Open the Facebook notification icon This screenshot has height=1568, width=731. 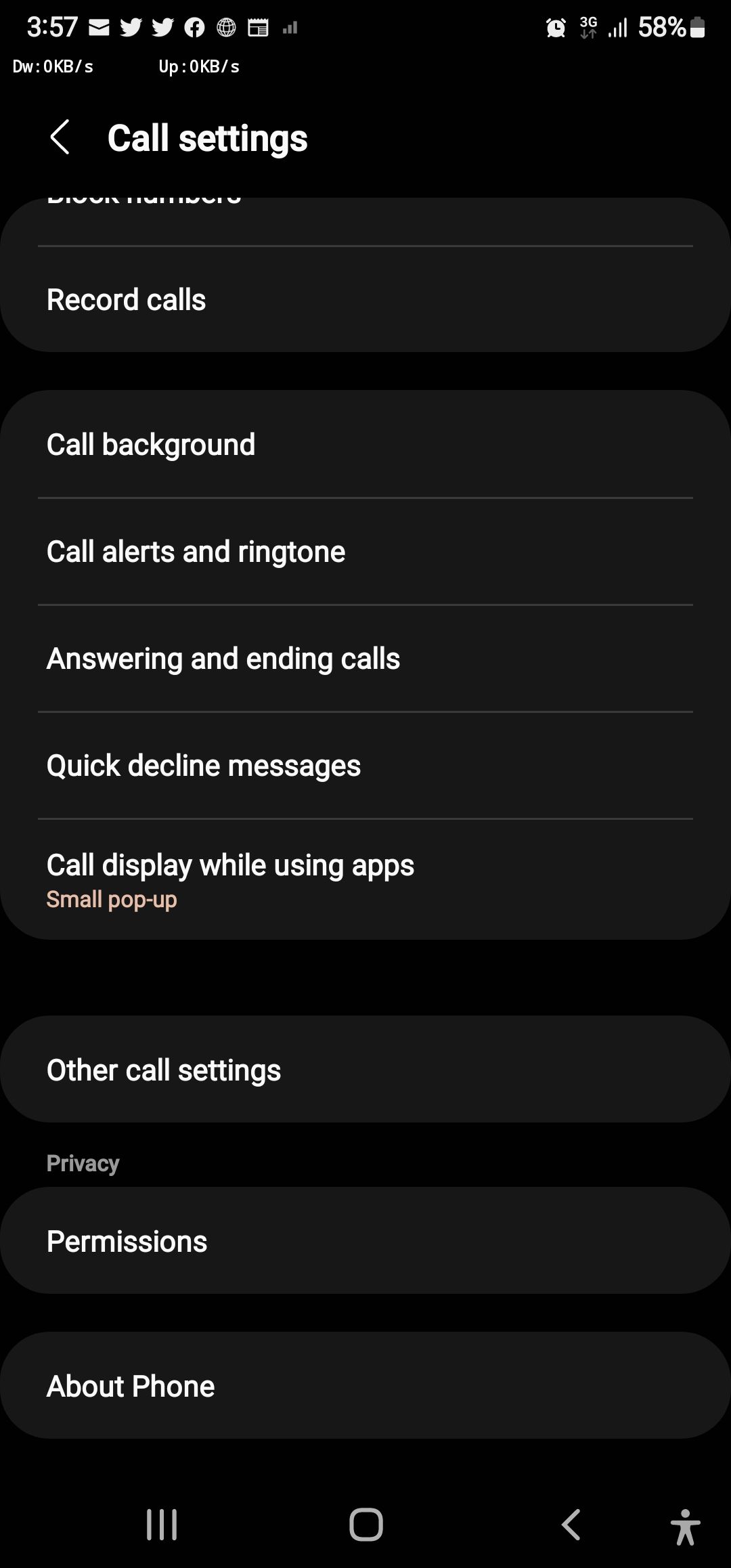click(194, 27)
